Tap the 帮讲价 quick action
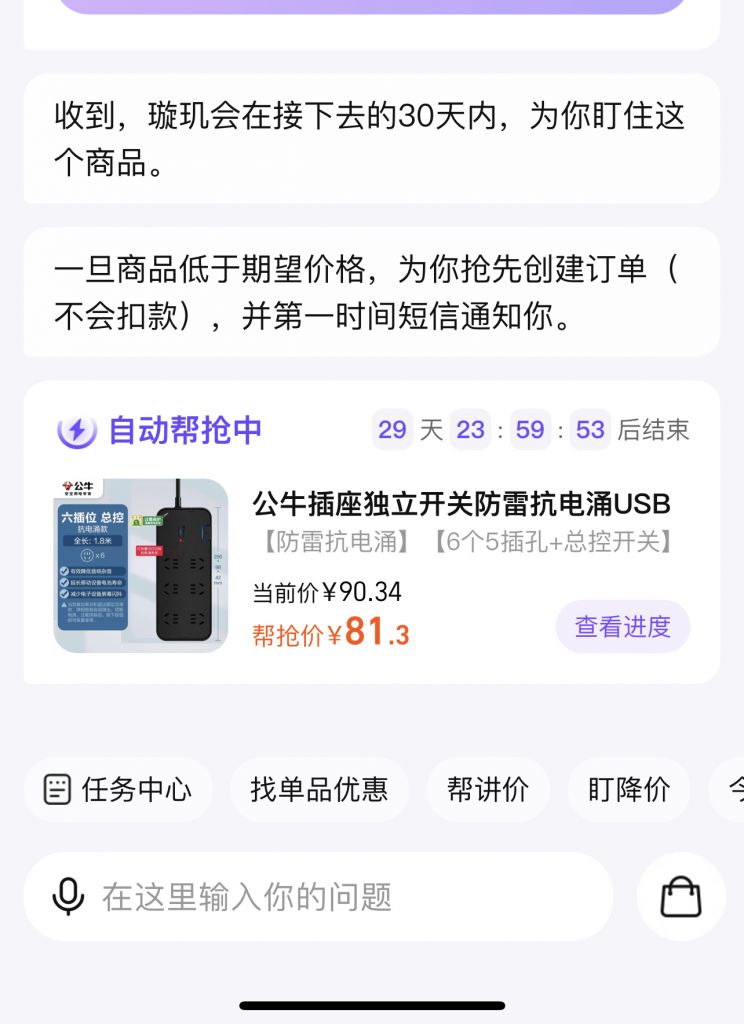Image resolution: width=744 pixels, height=1024 pixels. tap(488, 789)
